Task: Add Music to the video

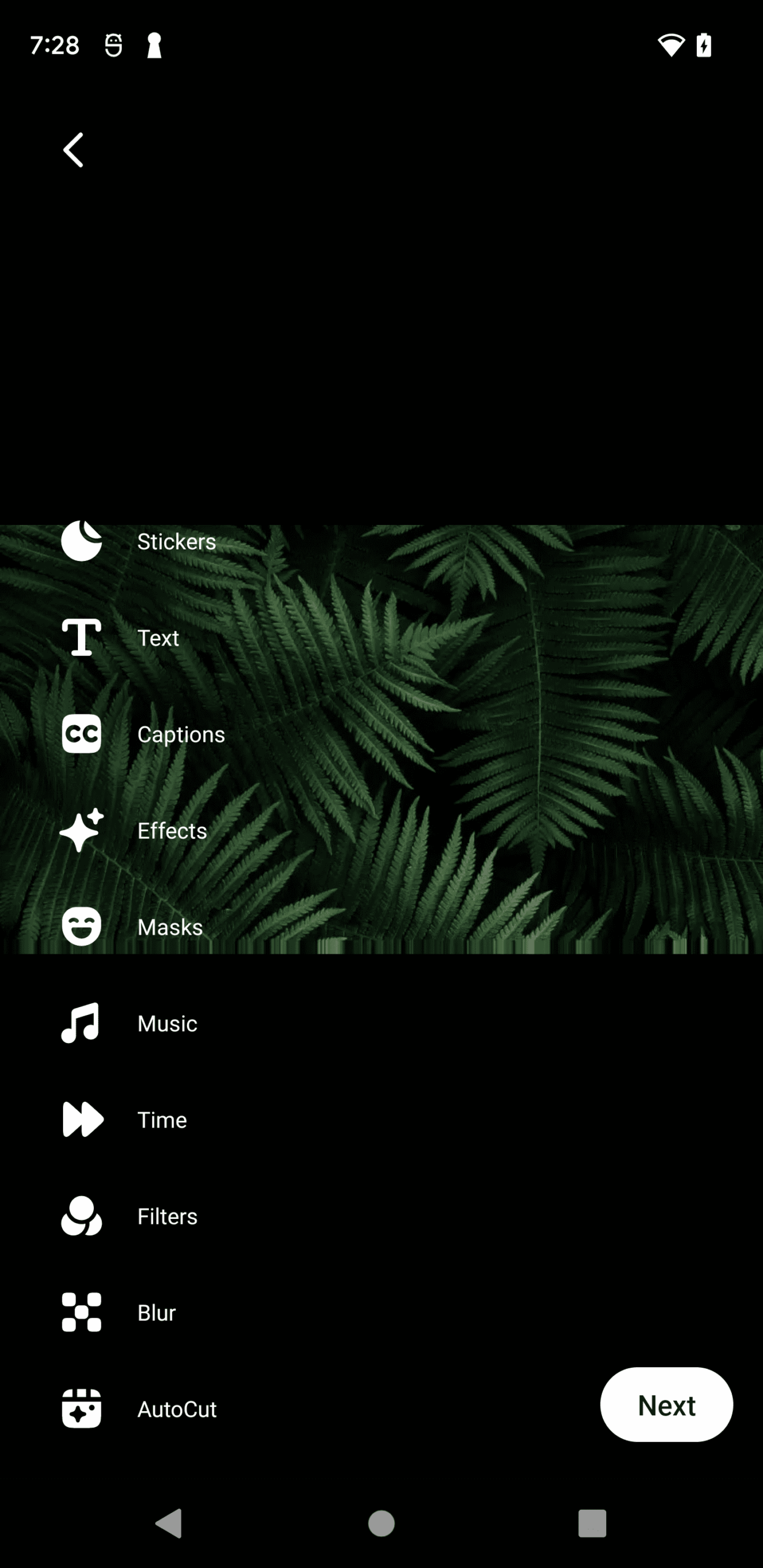Action: pyautogui.click(x=129, y=1023)
